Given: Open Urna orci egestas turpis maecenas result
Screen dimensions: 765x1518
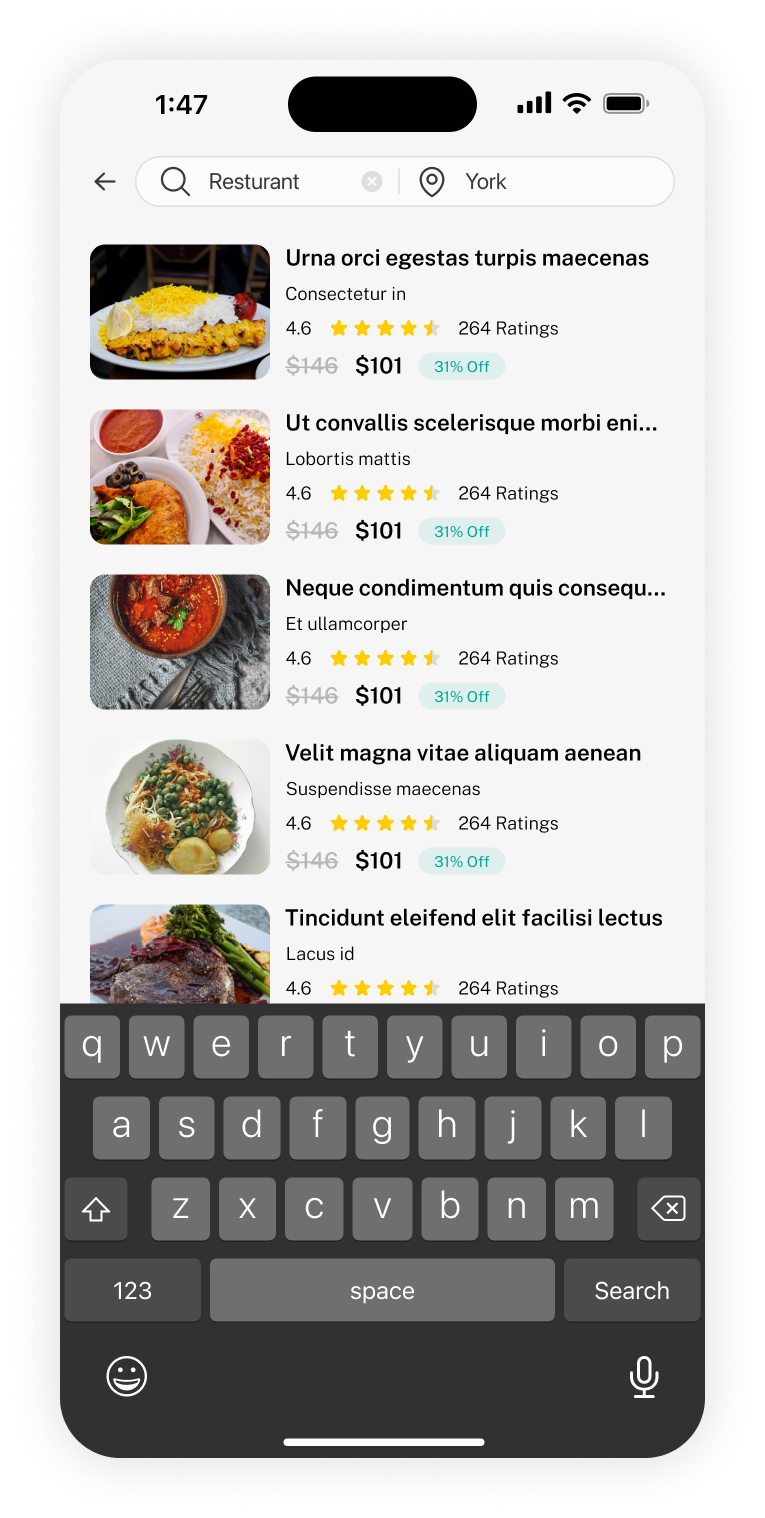Looking at the screenshot, I should pos(467,258).
